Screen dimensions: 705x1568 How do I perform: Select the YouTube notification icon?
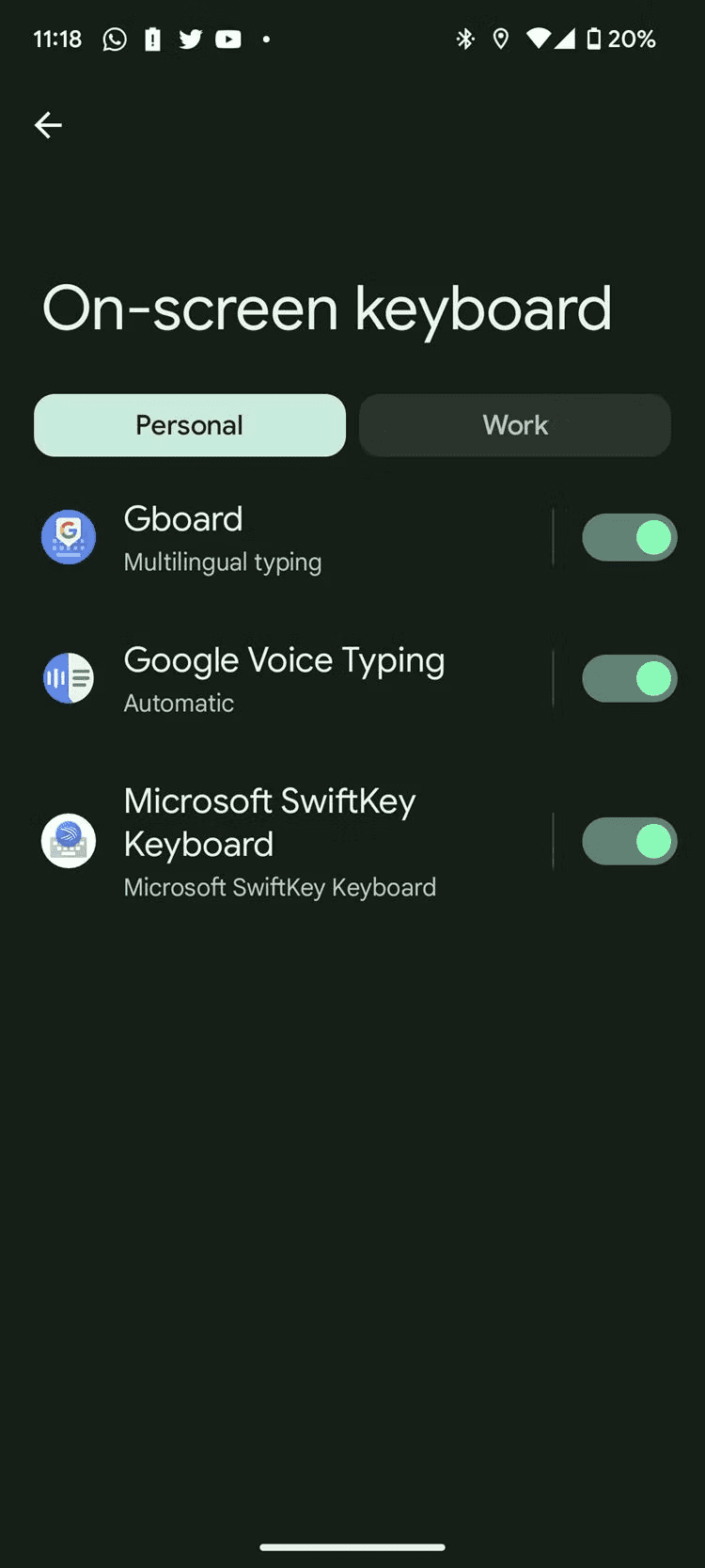(x=227, y=39)
